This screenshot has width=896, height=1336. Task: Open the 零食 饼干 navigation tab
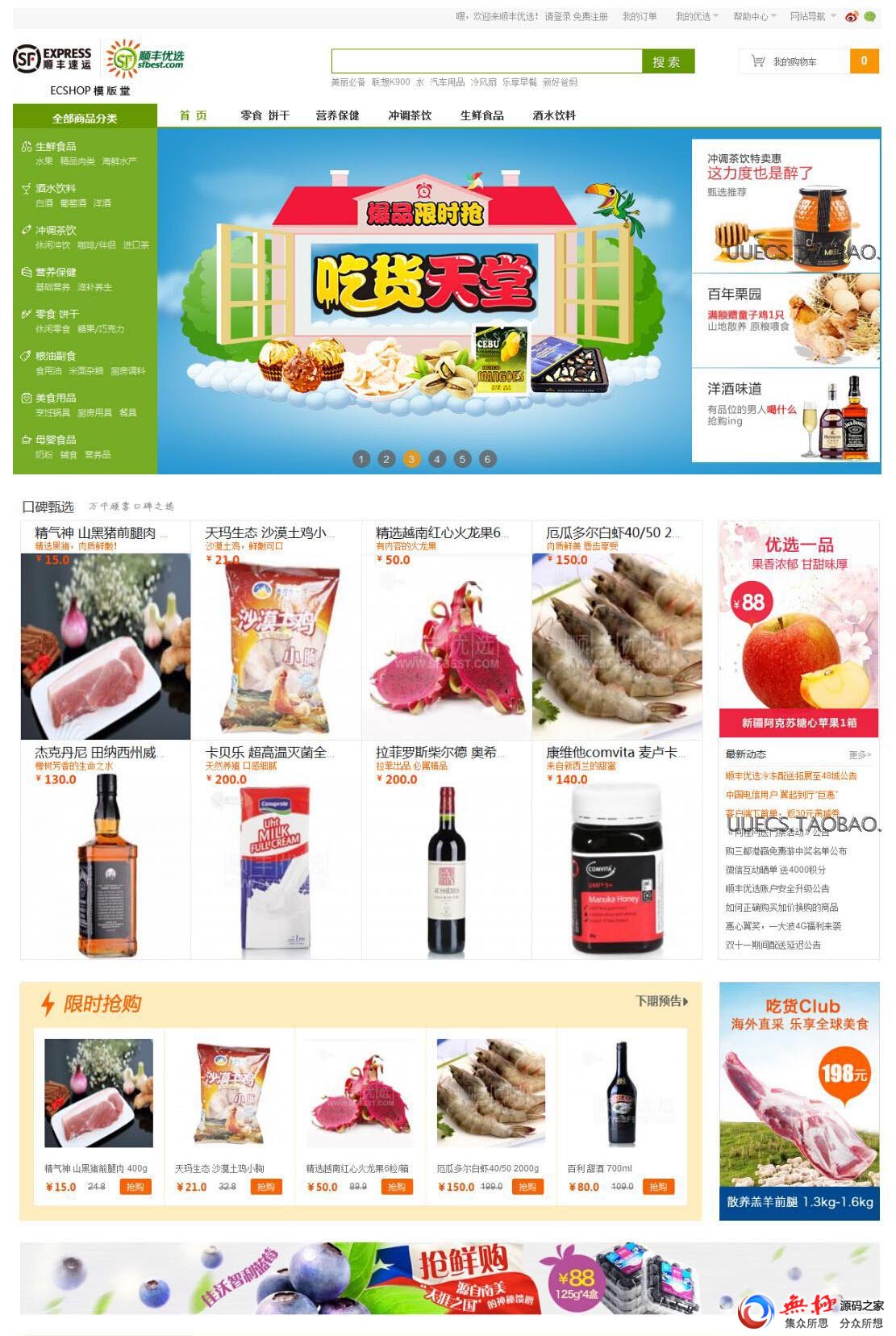265,115
